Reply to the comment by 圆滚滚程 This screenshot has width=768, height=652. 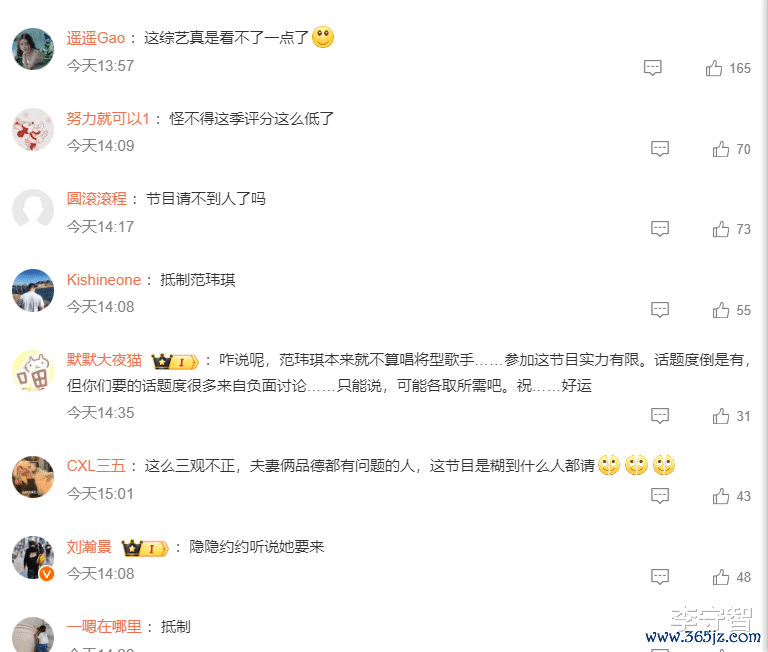coord(660,229)
